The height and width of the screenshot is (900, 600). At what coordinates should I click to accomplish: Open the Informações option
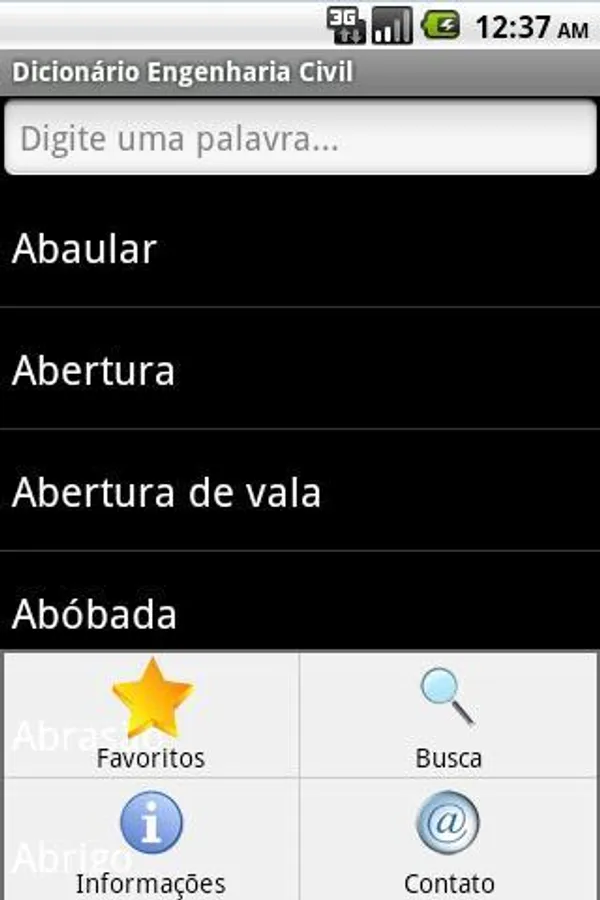(151, 840)
